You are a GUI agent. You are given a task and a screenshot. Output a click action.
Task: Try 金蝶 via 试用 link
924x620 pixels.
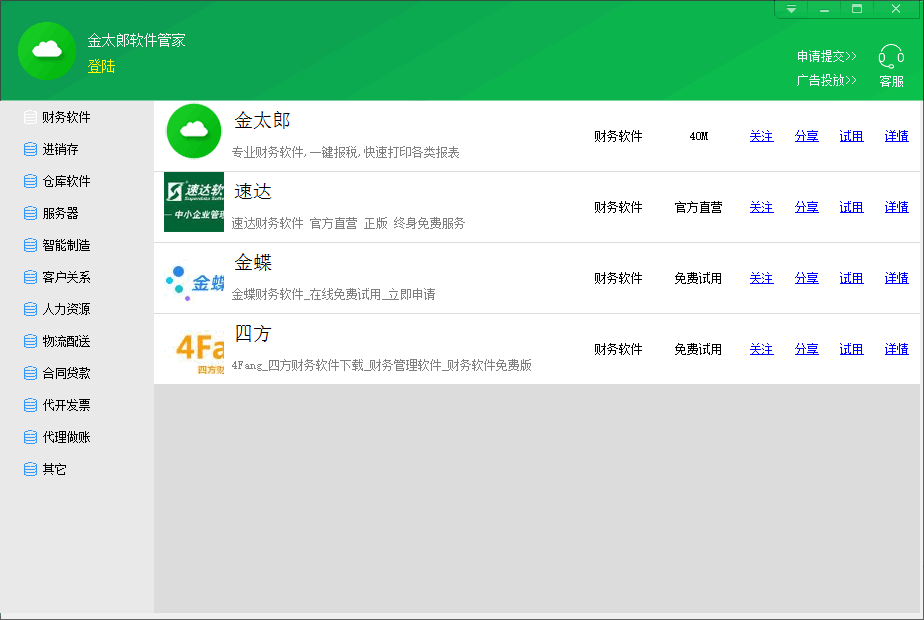851,278
